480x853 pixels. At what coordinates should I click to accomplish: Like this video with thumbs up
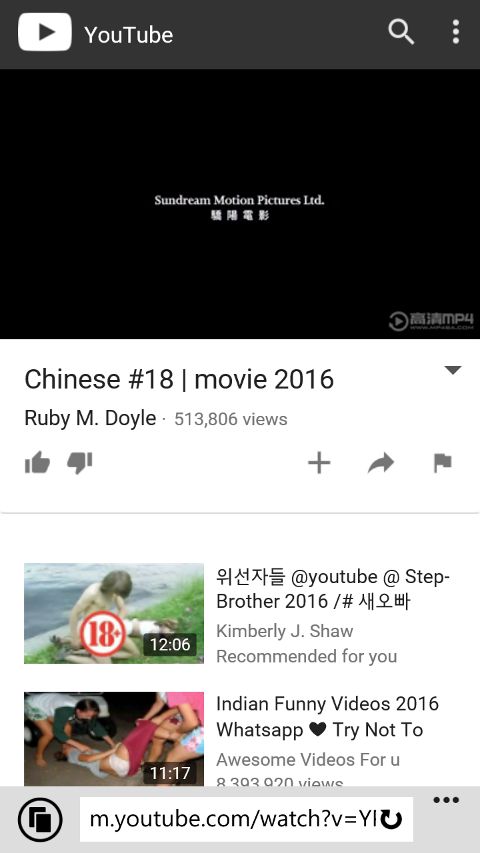38,463
